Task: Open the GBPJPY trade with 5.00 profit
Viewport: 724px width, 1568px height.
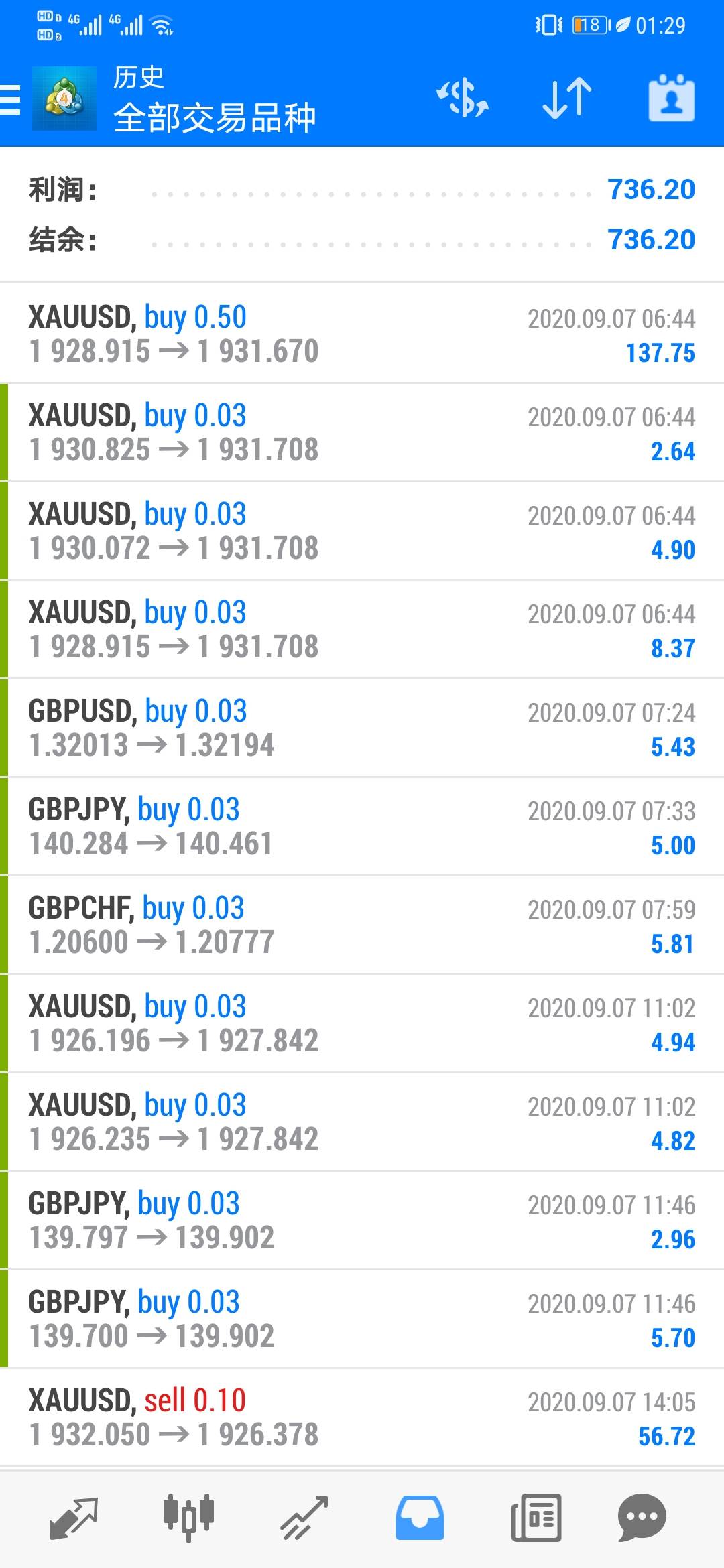Action: click(x=362, y=826)
